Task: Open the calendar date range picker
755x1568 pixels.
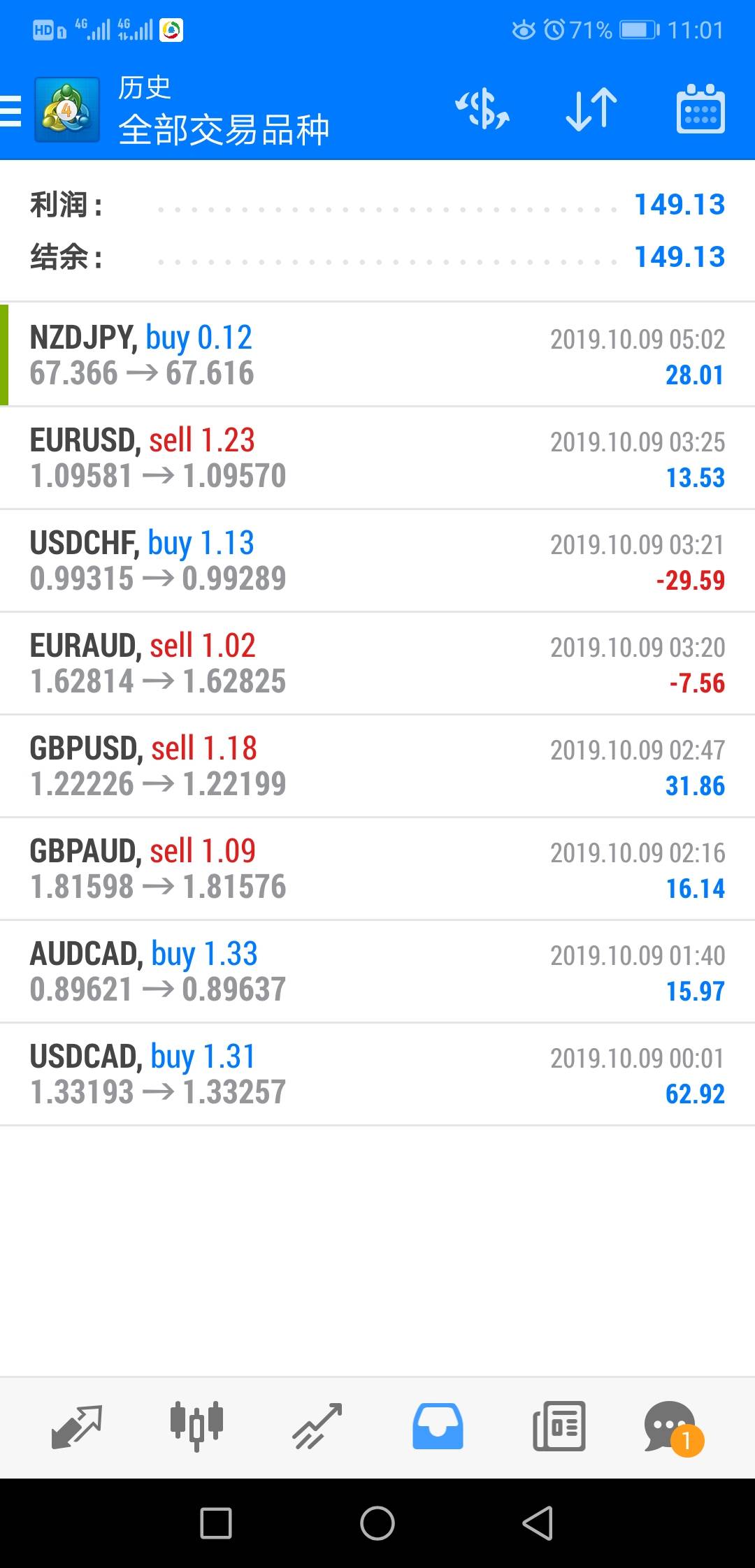Action: [700, 110]
